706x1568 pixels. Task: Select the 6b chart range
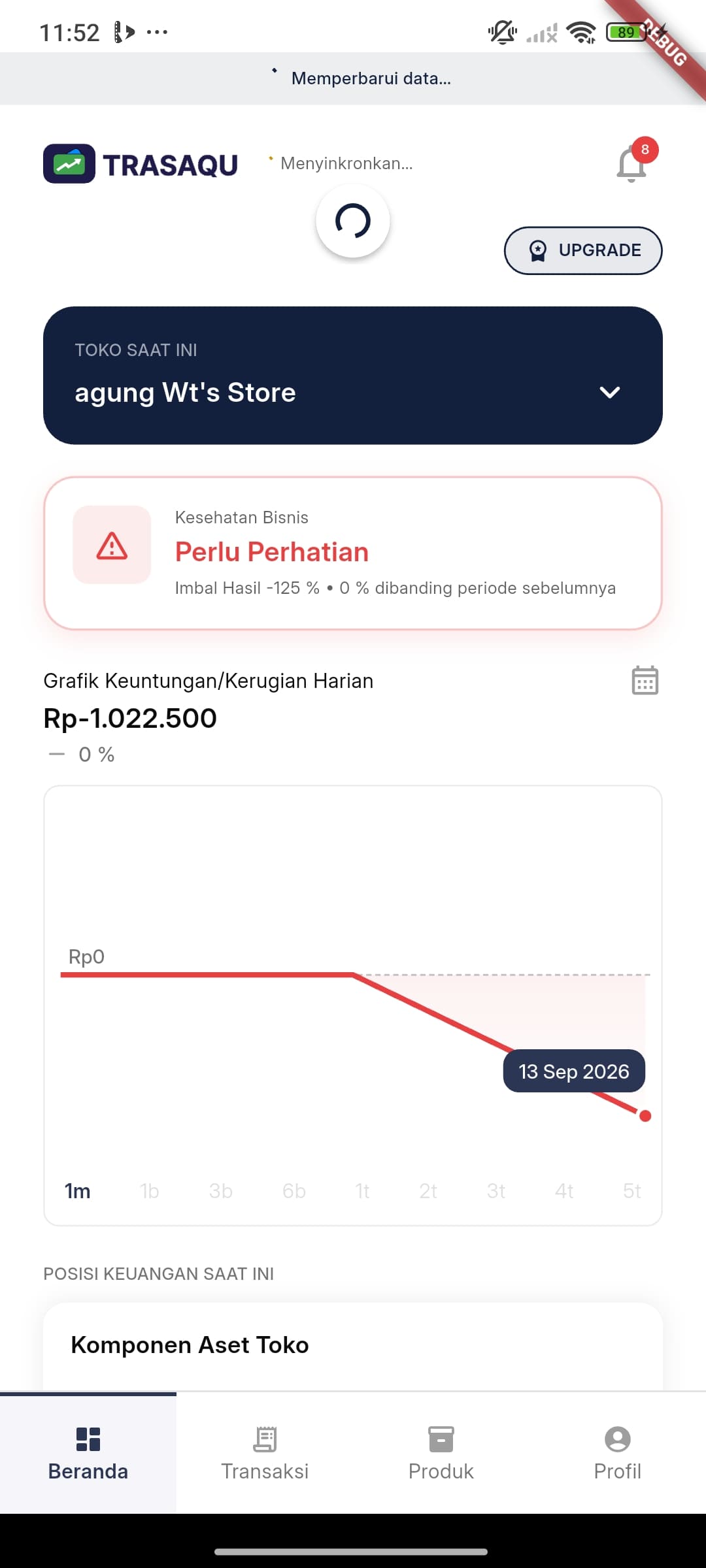294,1191
